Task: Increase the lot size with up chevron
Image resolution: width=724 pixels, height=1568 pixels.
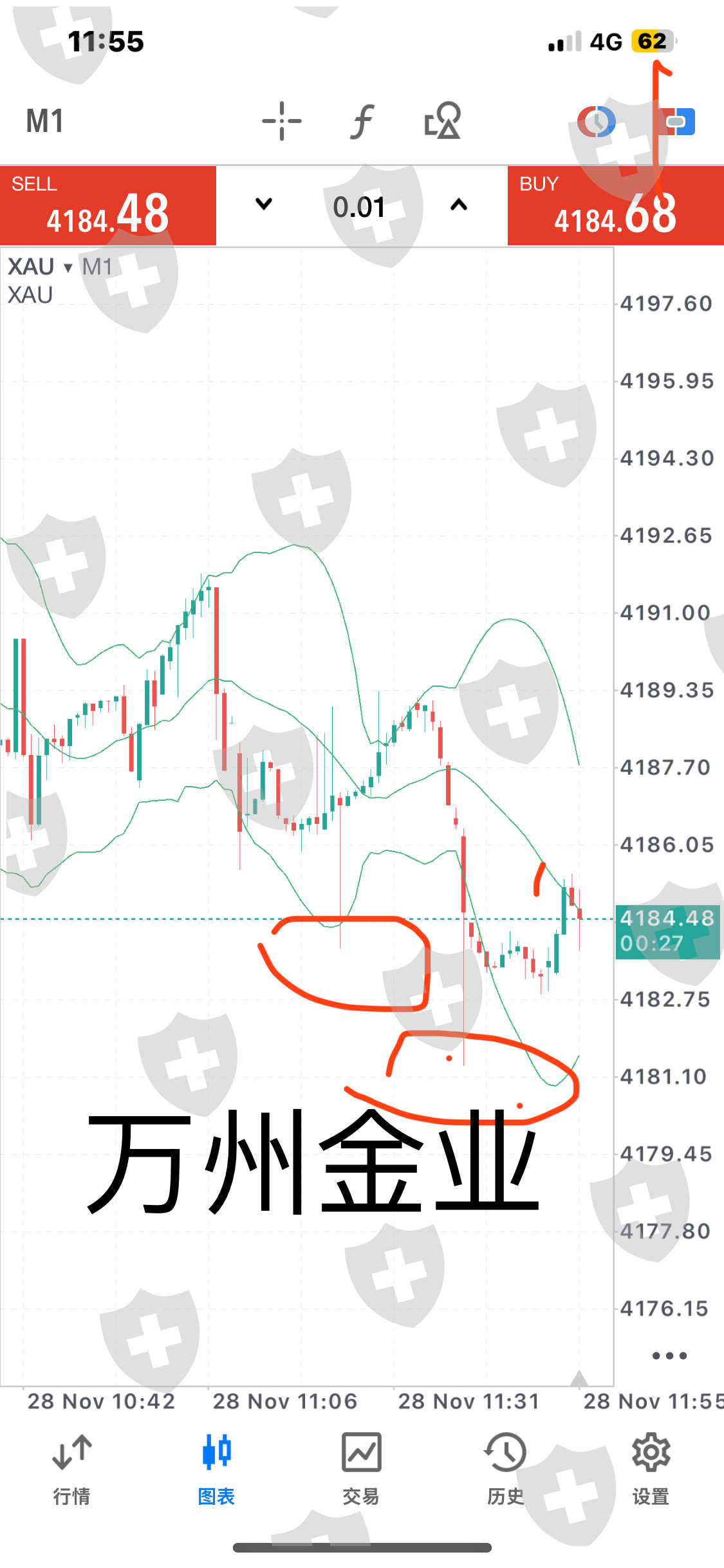Action: coord(459,205)
